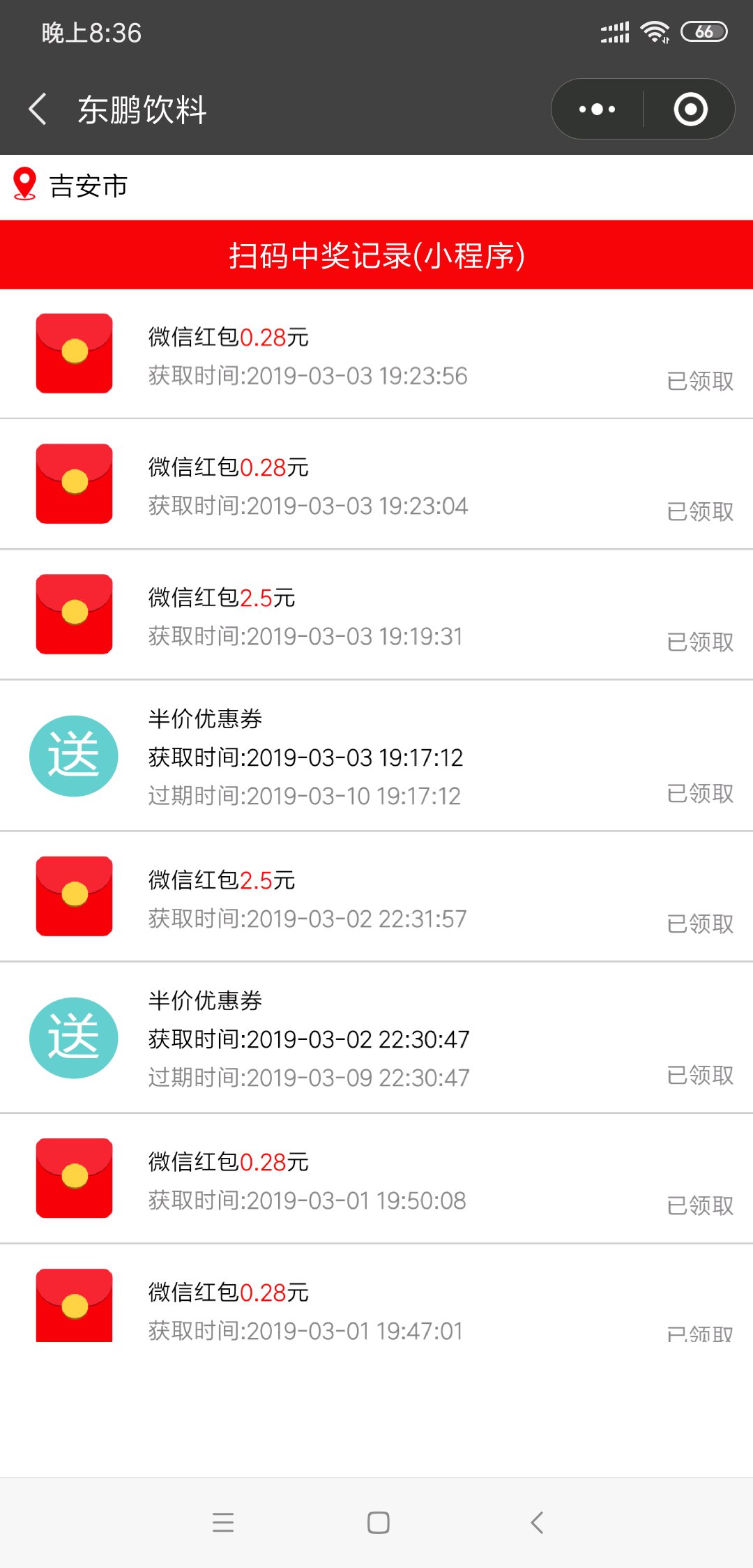This screenshot has height=1568, width=753.
Task: Open recent apps from the navigation bar
Action: click(223, 1522)
